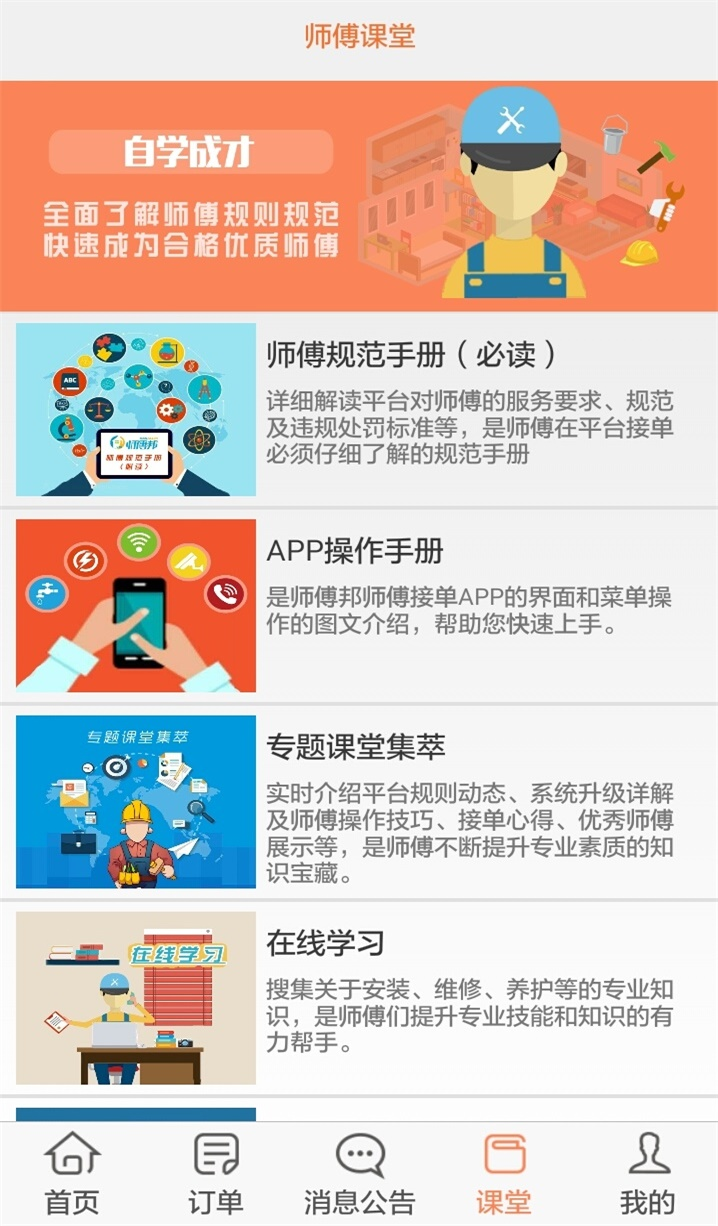Switch to the 首页 tab
The image size is (718, 1226).
pyautogui.click(x=72, y=1174)
